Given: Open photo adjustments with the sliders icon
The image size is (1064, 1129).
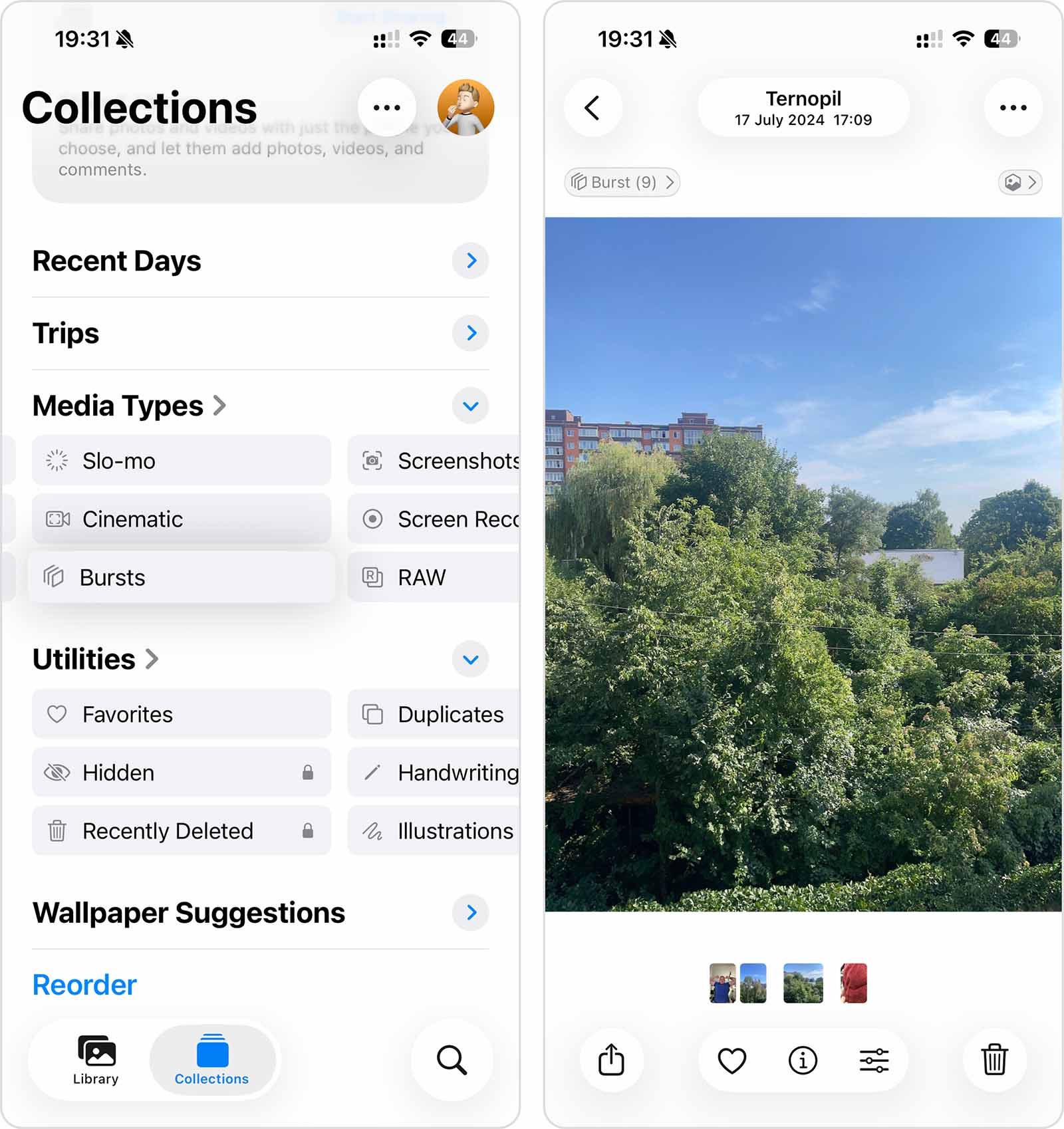Looking at the screenshot, I should pos(872,1060).
